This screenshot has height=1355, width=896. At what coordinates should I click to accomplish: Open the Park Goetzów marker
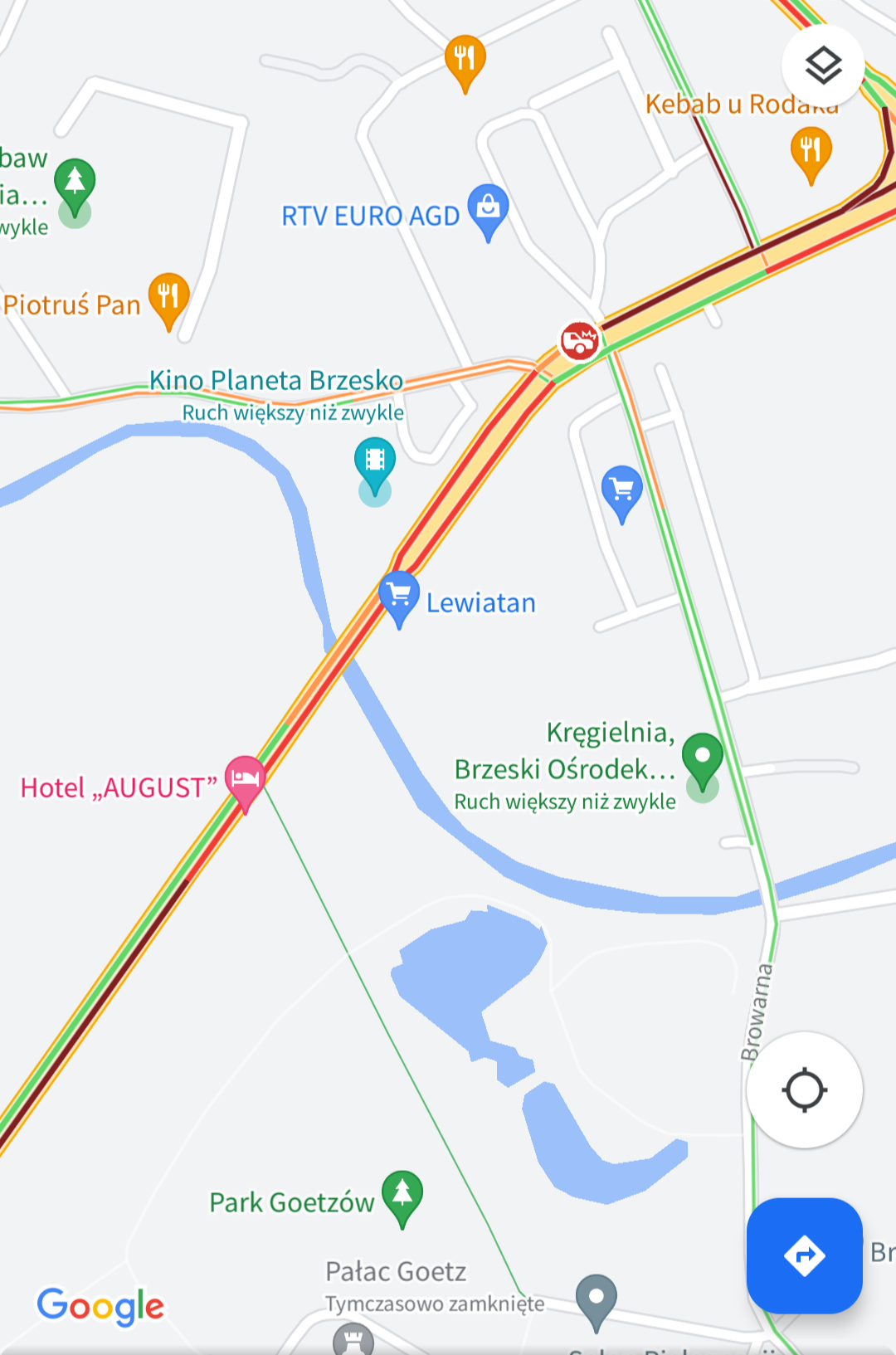tap(402, 1195)
